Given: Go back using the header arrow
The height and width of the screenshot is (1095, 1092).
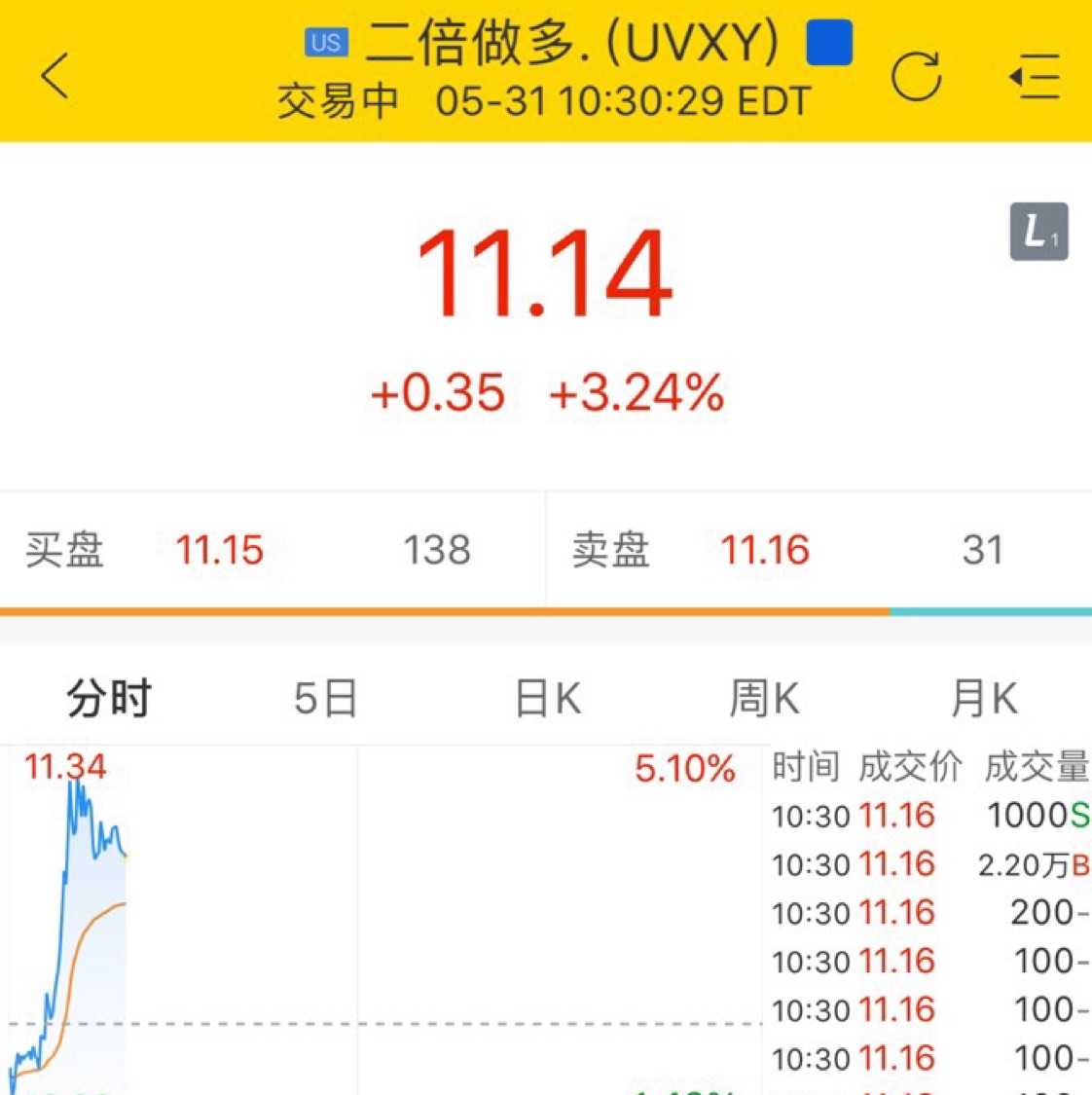Looking at the screenshot, I should click(55, 75).
